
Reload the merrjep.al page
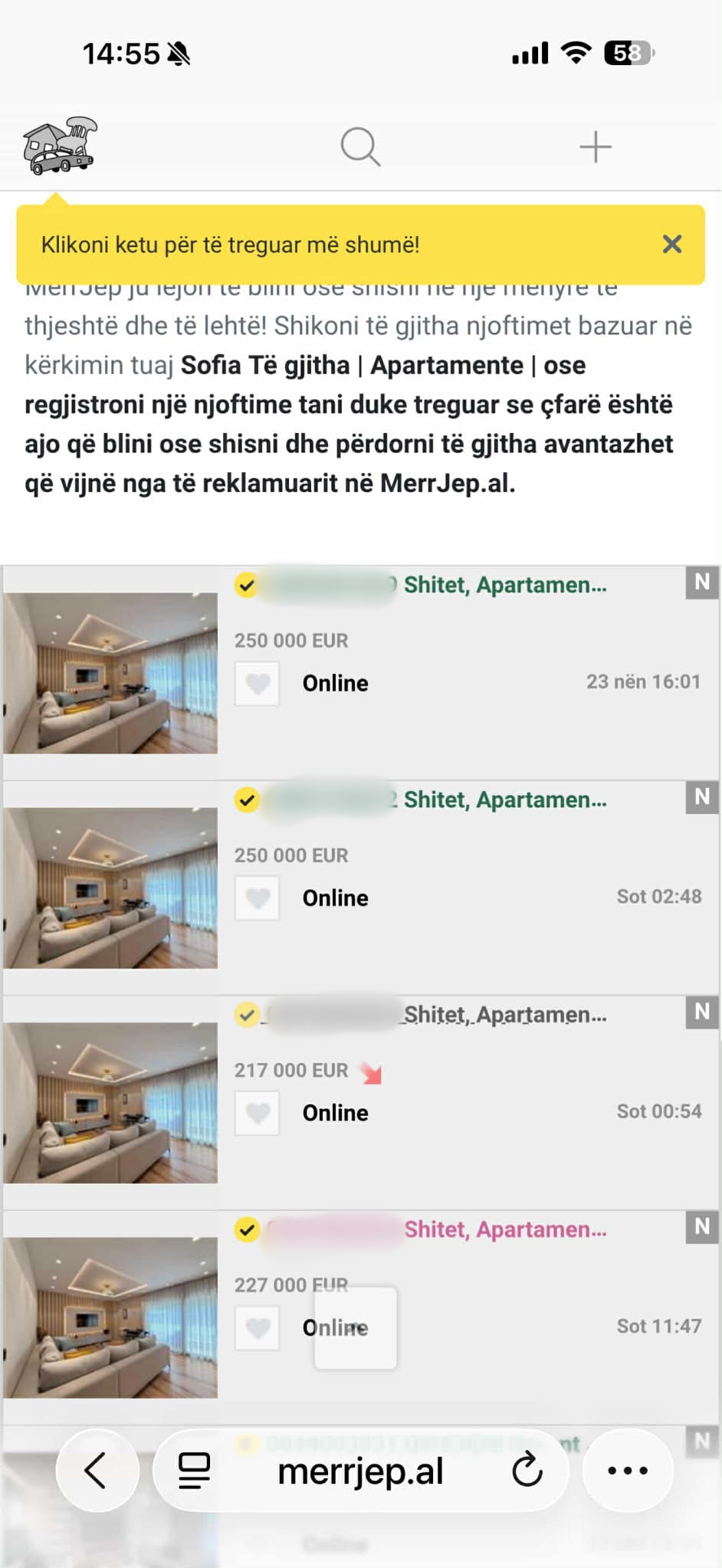pos(527,1471)
